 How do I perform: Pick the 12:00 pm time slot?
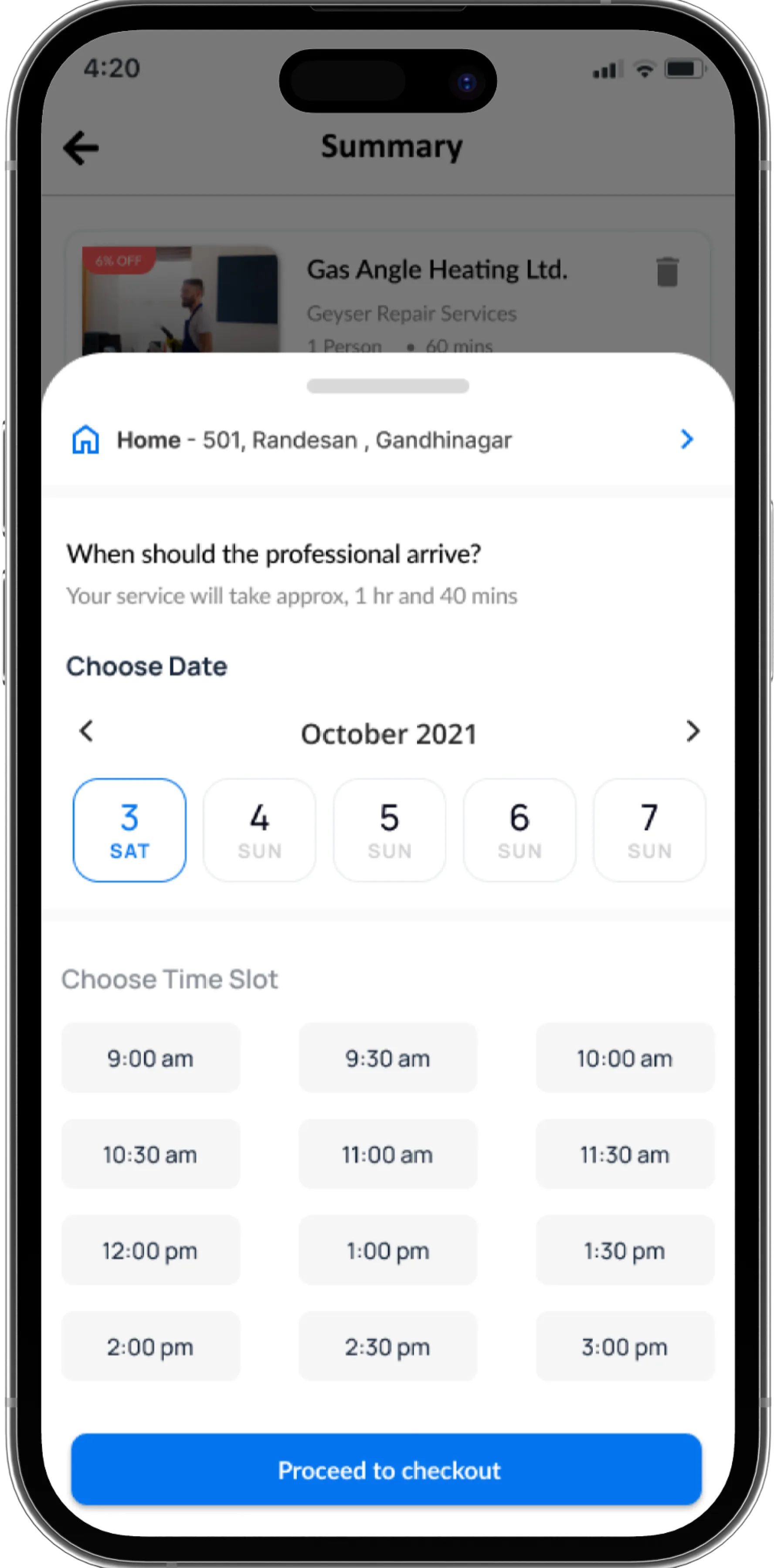pos(150,1251)
